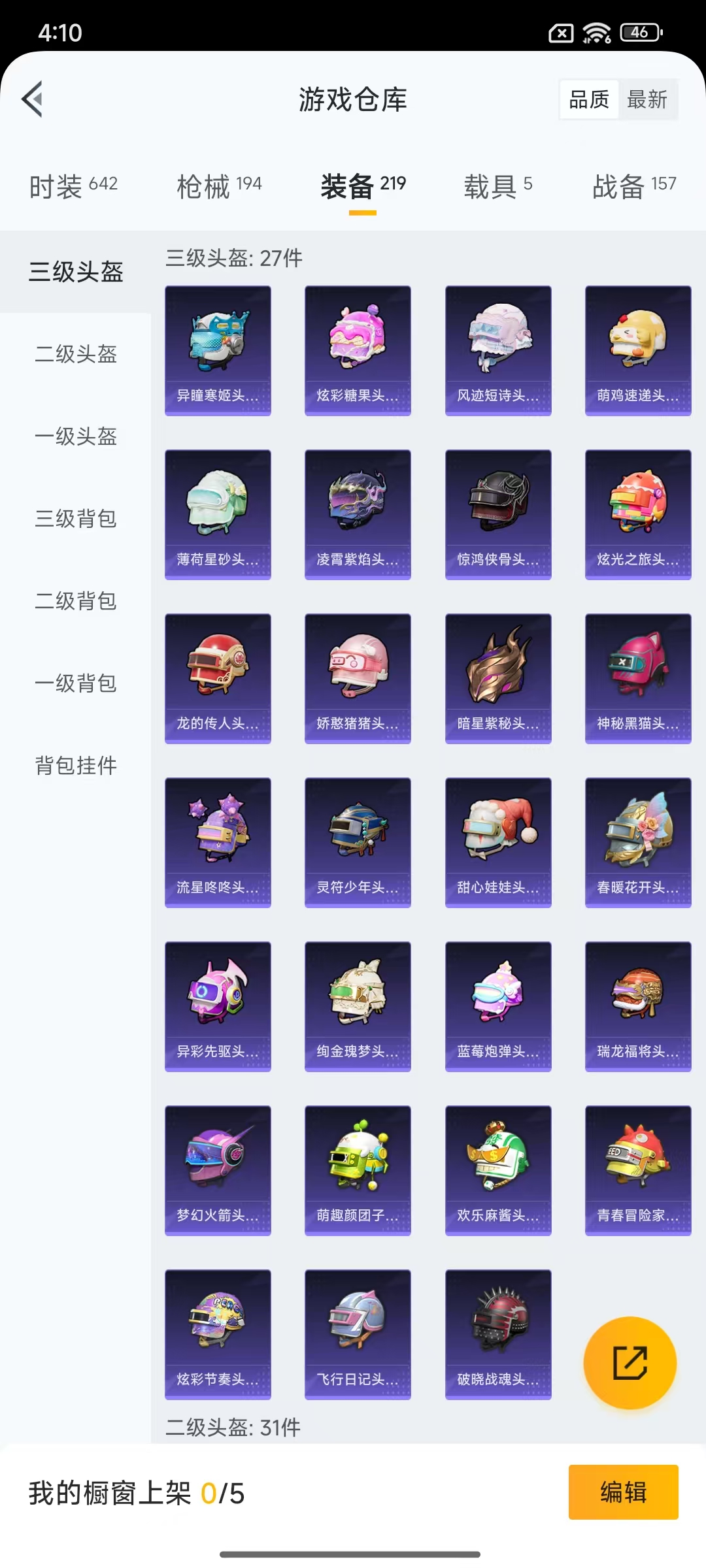706x1568 pixels.
Task: Select 一级头盔 in the side menu
Action: (76, 436)
